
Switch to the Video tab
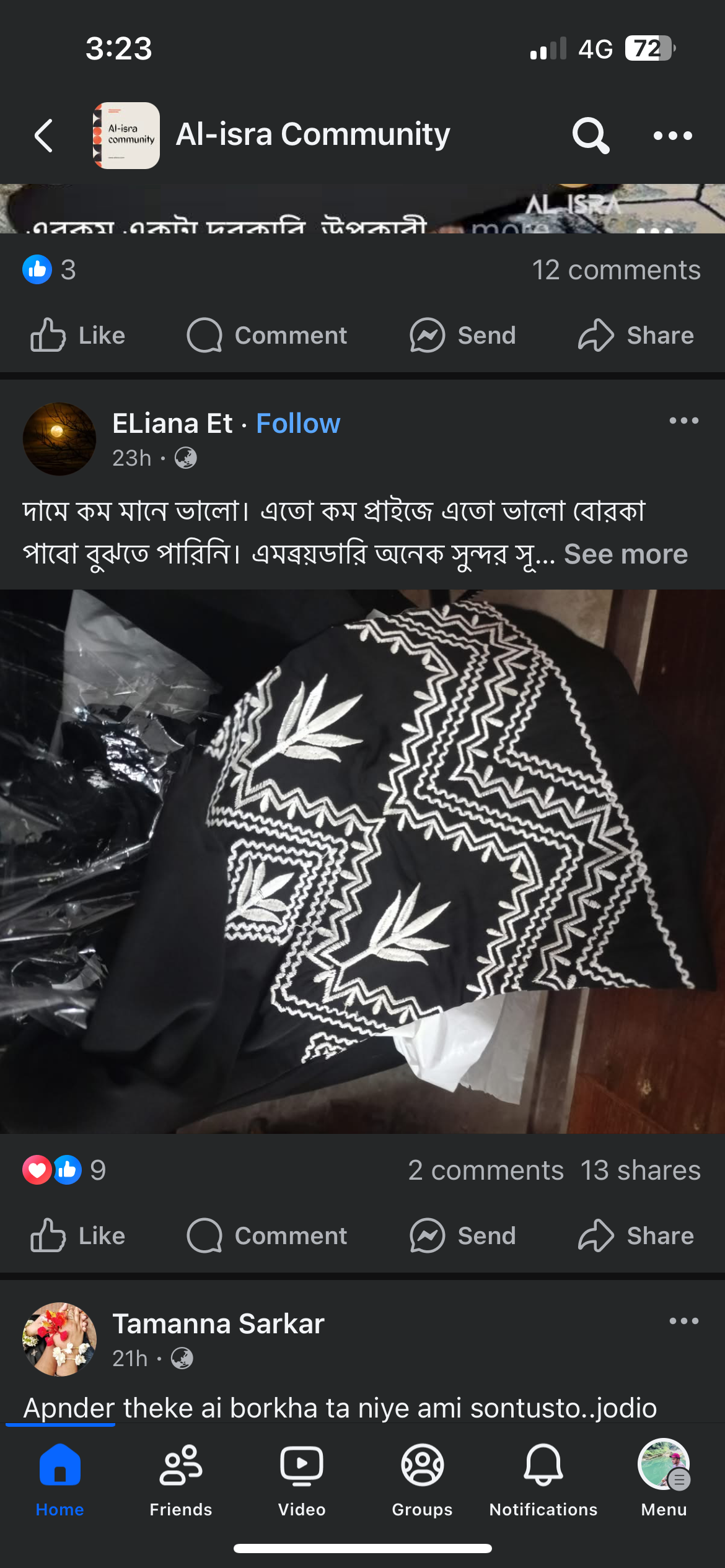pyautogui.click(x=302, y=1480)
